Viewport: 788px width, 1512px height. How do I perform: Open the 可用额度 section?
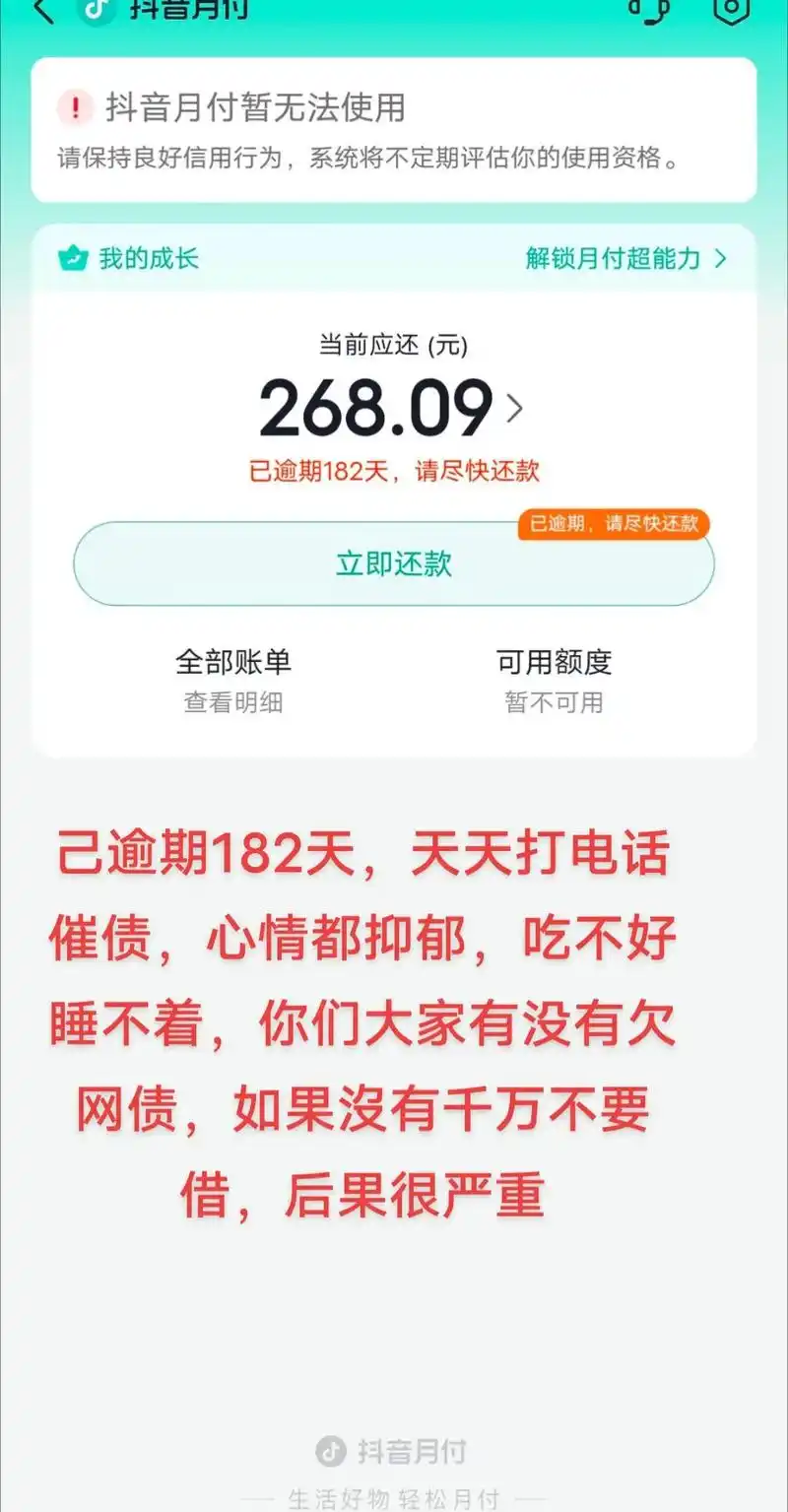(554, 679)
